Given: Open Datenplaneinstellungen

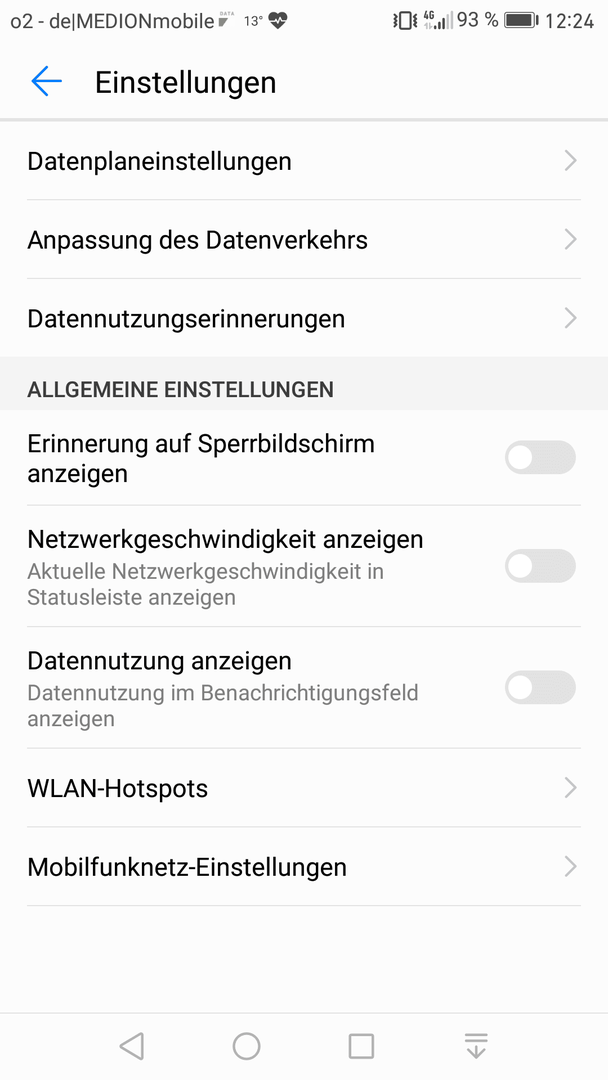Looking at the screenshot, I should tap(304, 161).
